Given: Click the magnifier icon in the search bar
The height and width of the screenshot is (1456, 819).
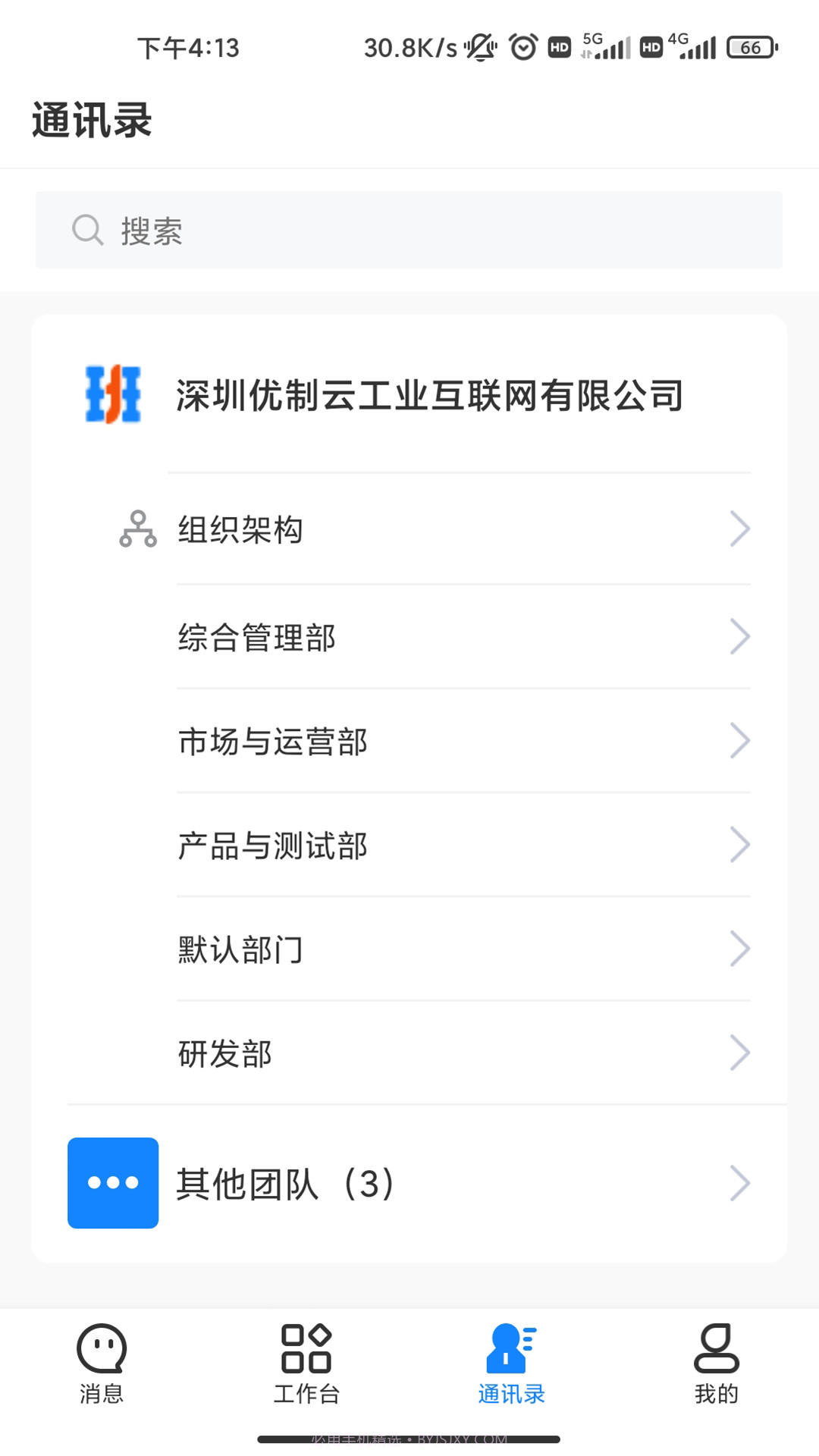Looking at the screenshot, I should [88, 231].
